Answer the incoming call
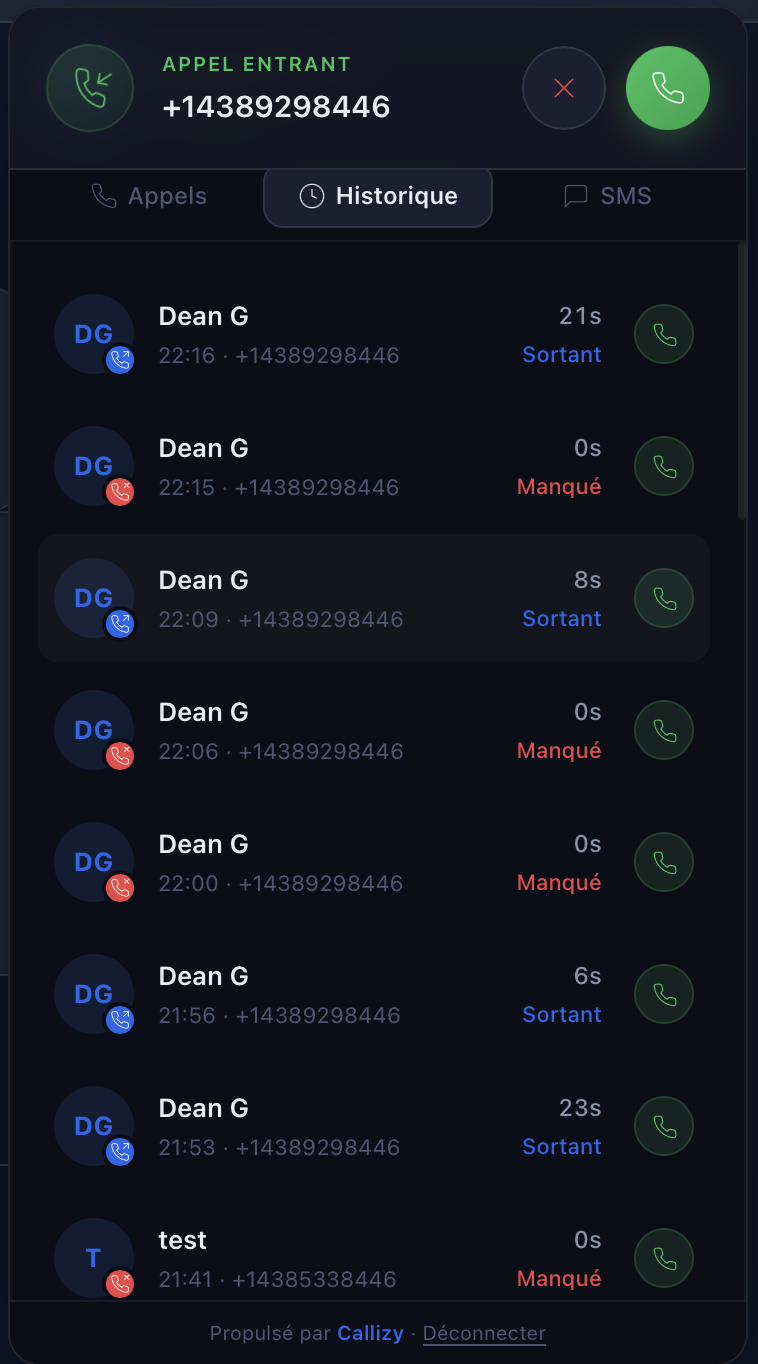 pos(667,88)
